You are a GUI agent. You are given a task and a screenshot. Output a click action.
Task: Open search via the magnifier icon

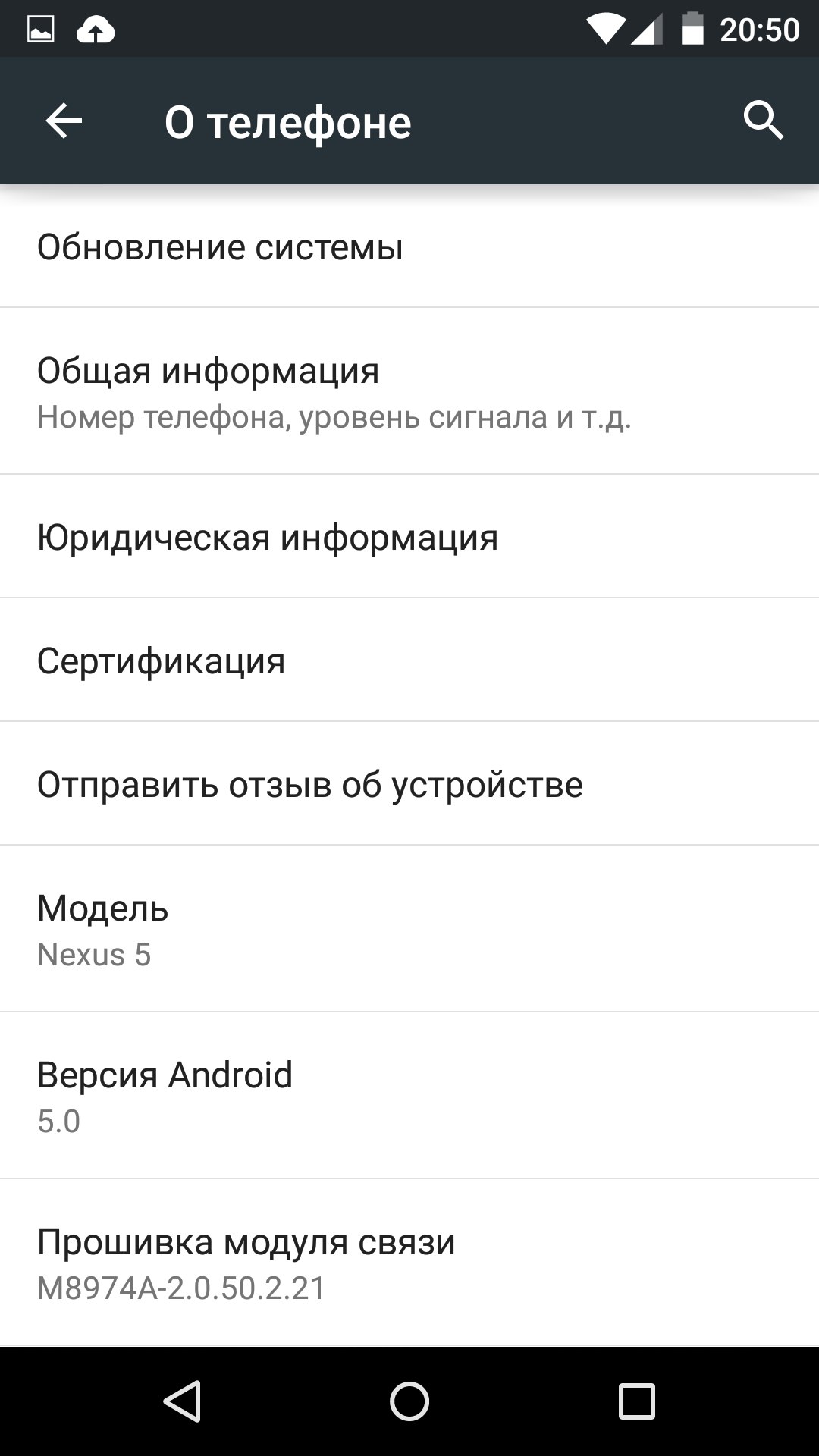[x=763, y=121]
